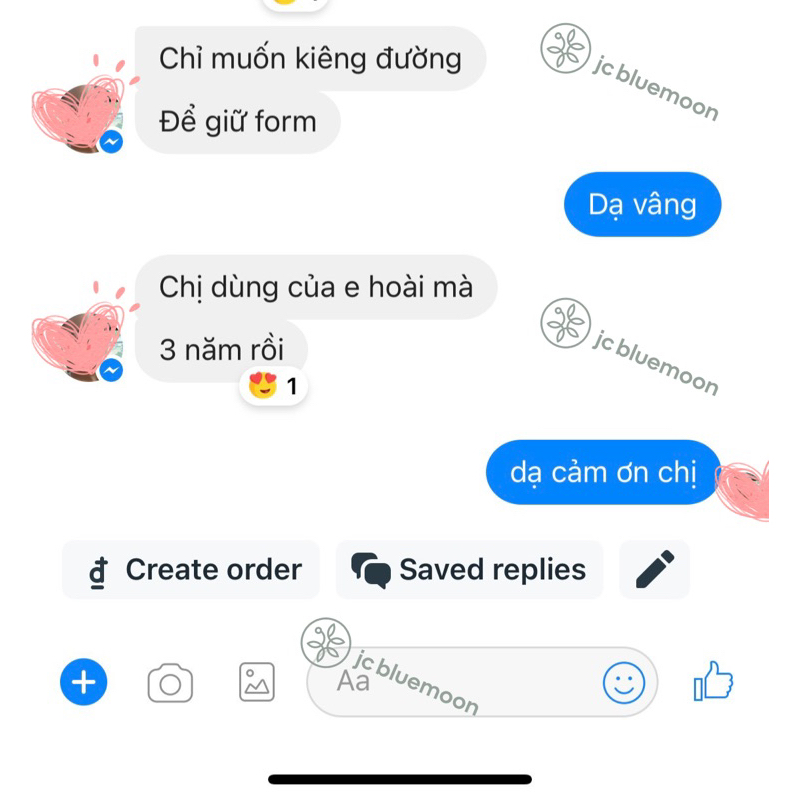Image resolution: width=800 pixels, height=800 pixels.
Task: Tap the pencil edit icon
Action: click(x=655, y=570)
